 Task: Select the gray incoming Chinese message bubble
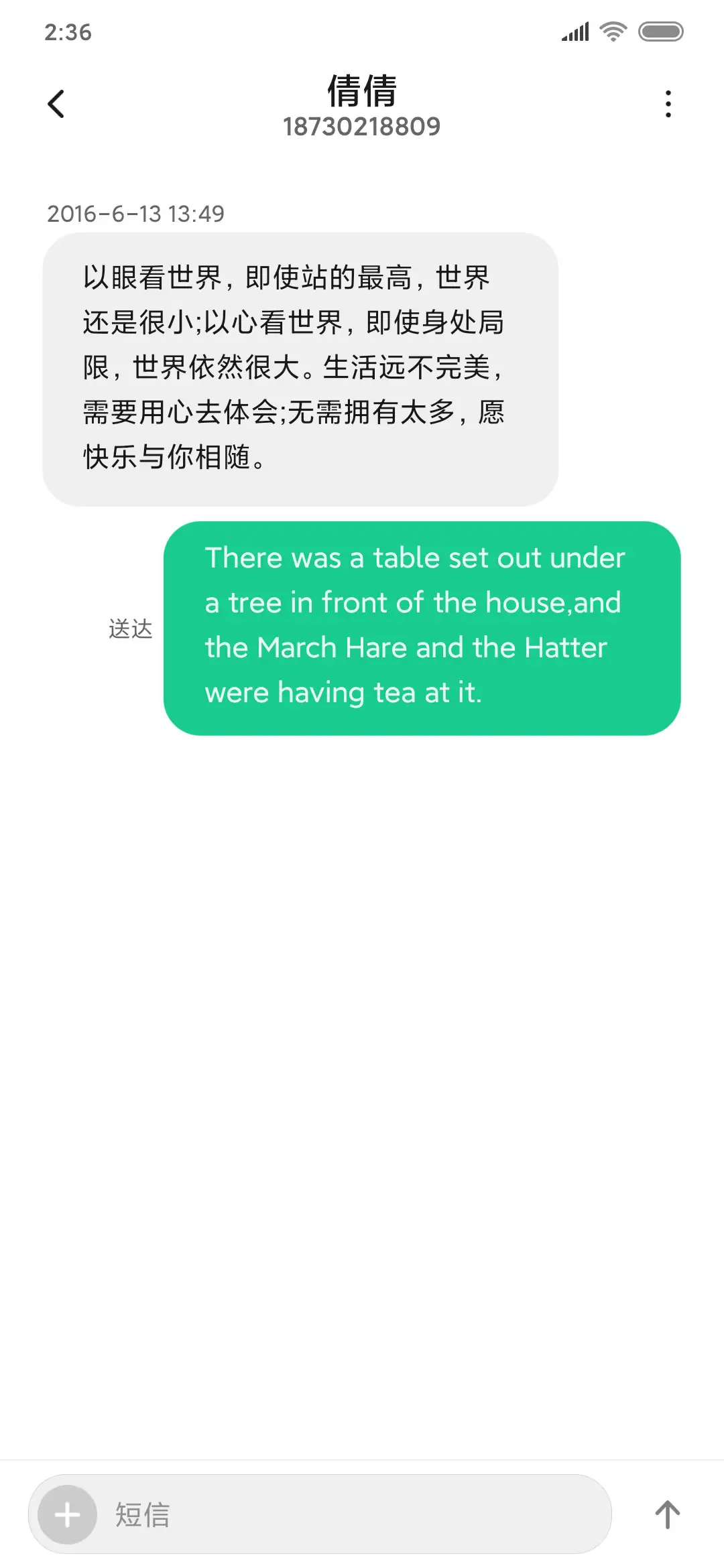point(300,367)
